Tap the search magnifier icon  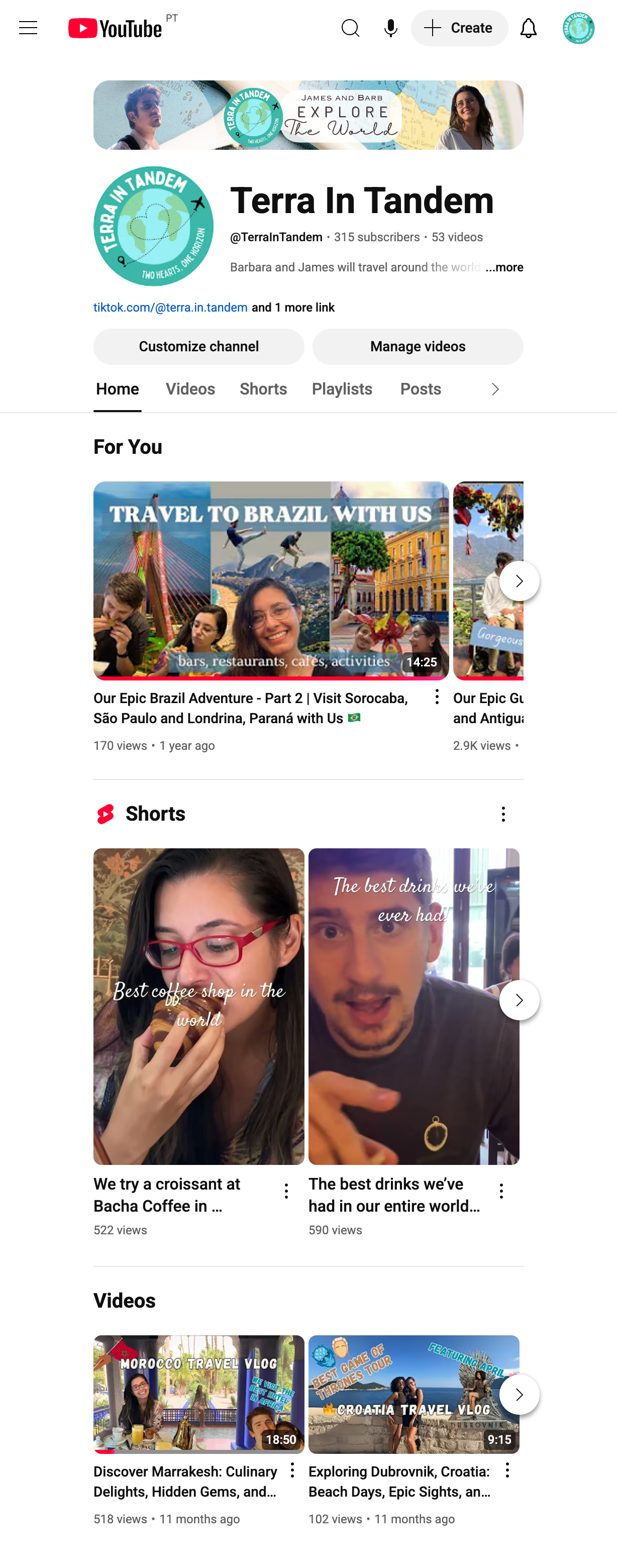(350, 28)
